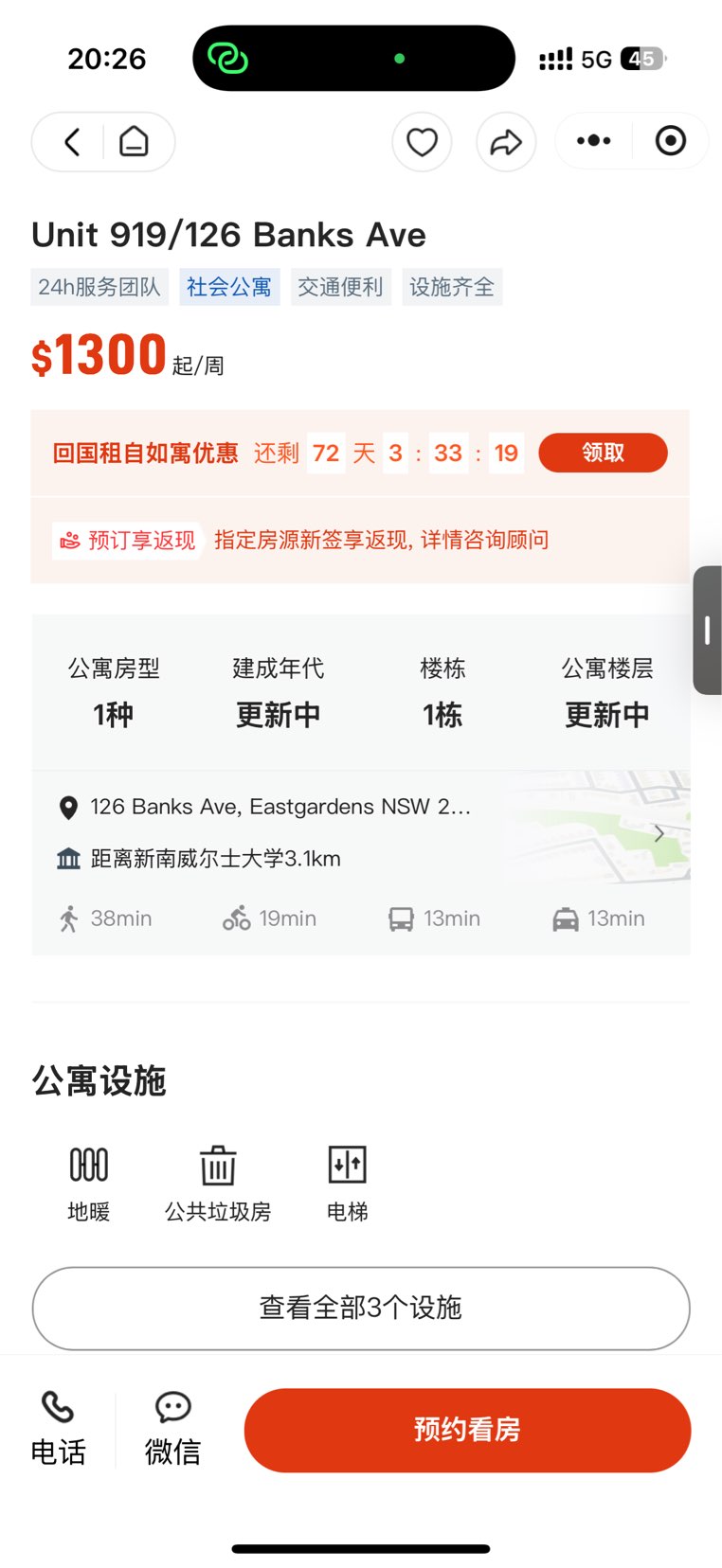Claim the offer with the 领取 button

pos(603,453)
